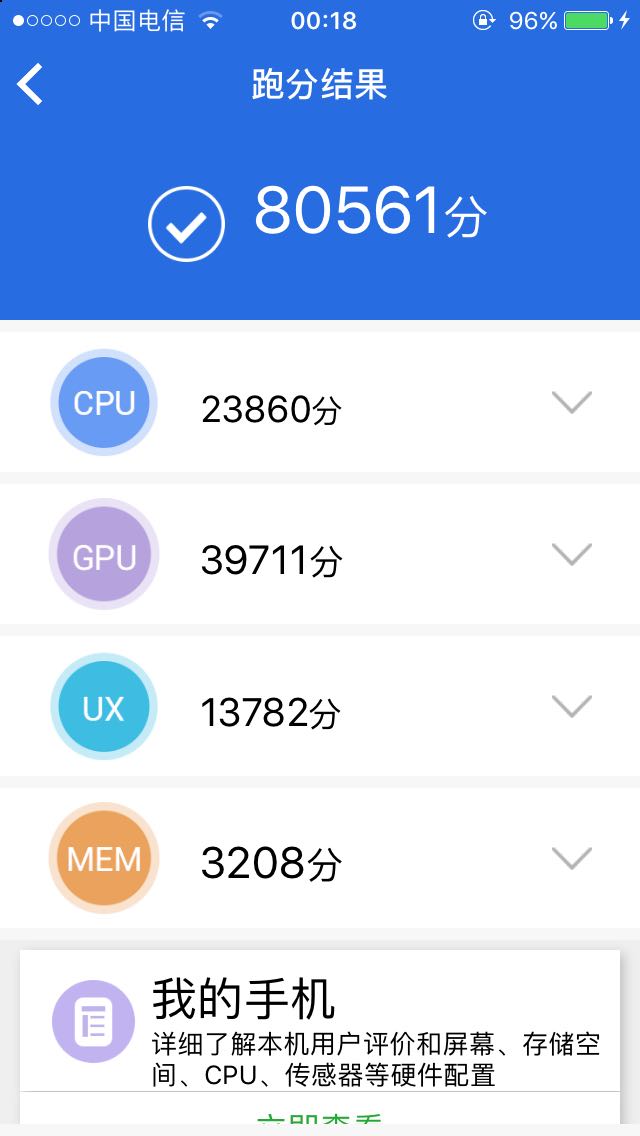Expand the UX score details
This screenshot has height=1136, width=640.
coord(572,706)
